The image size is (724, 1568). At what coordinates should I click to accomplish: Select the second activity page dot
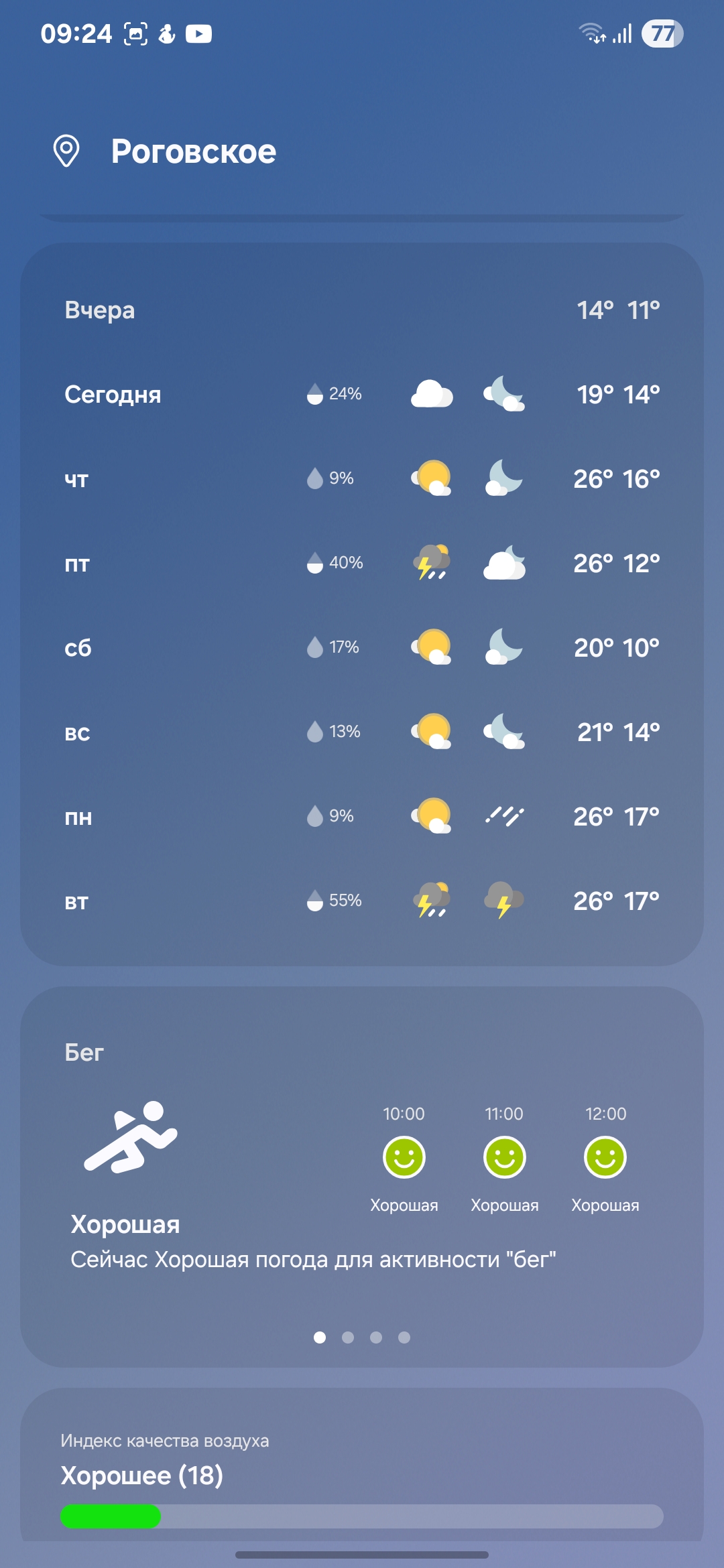[x=348, y=1337]
